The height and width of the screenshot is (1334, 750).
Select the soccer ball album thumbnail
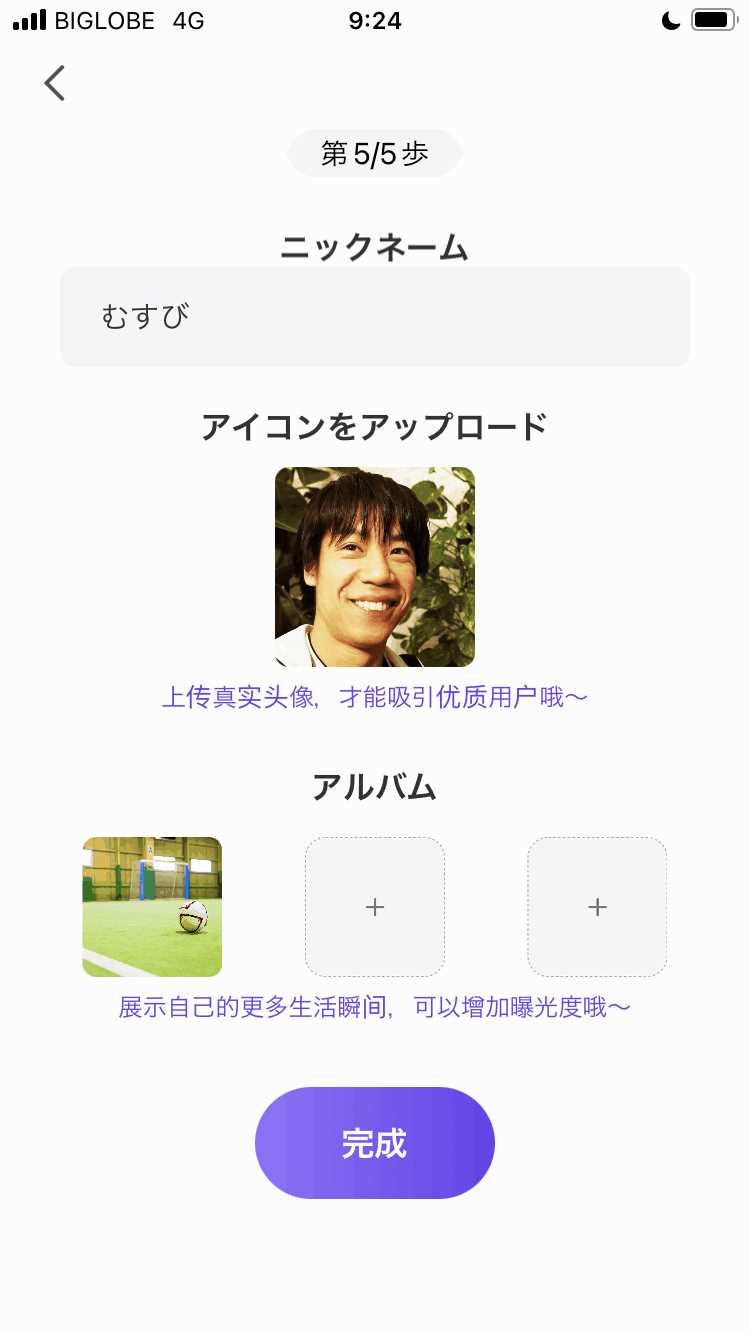pyautogui.click(x=151, y=906)
